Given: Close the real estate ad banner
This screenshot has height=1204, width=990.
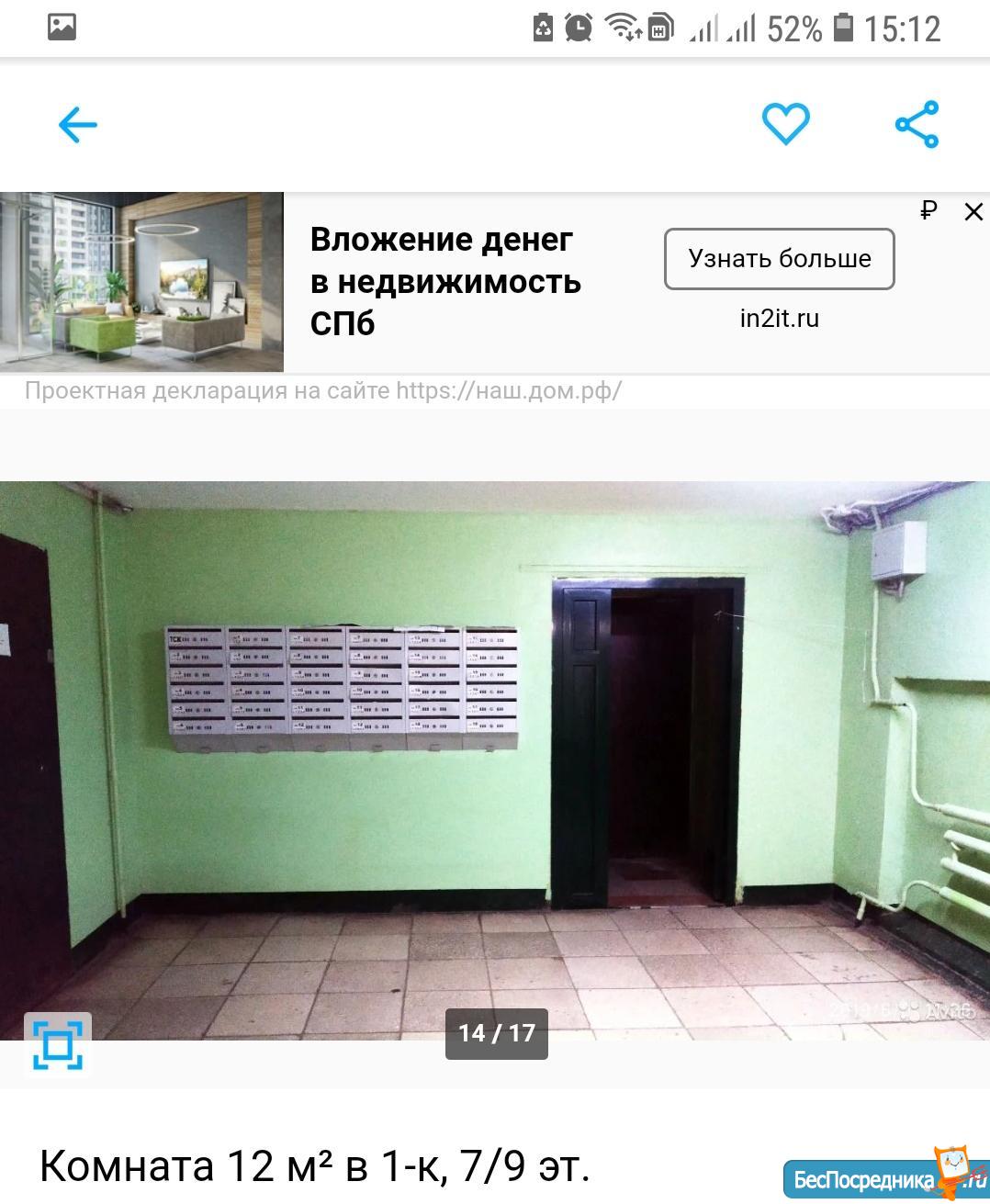Looking at the screenshot, I should [x=973, y=212].
